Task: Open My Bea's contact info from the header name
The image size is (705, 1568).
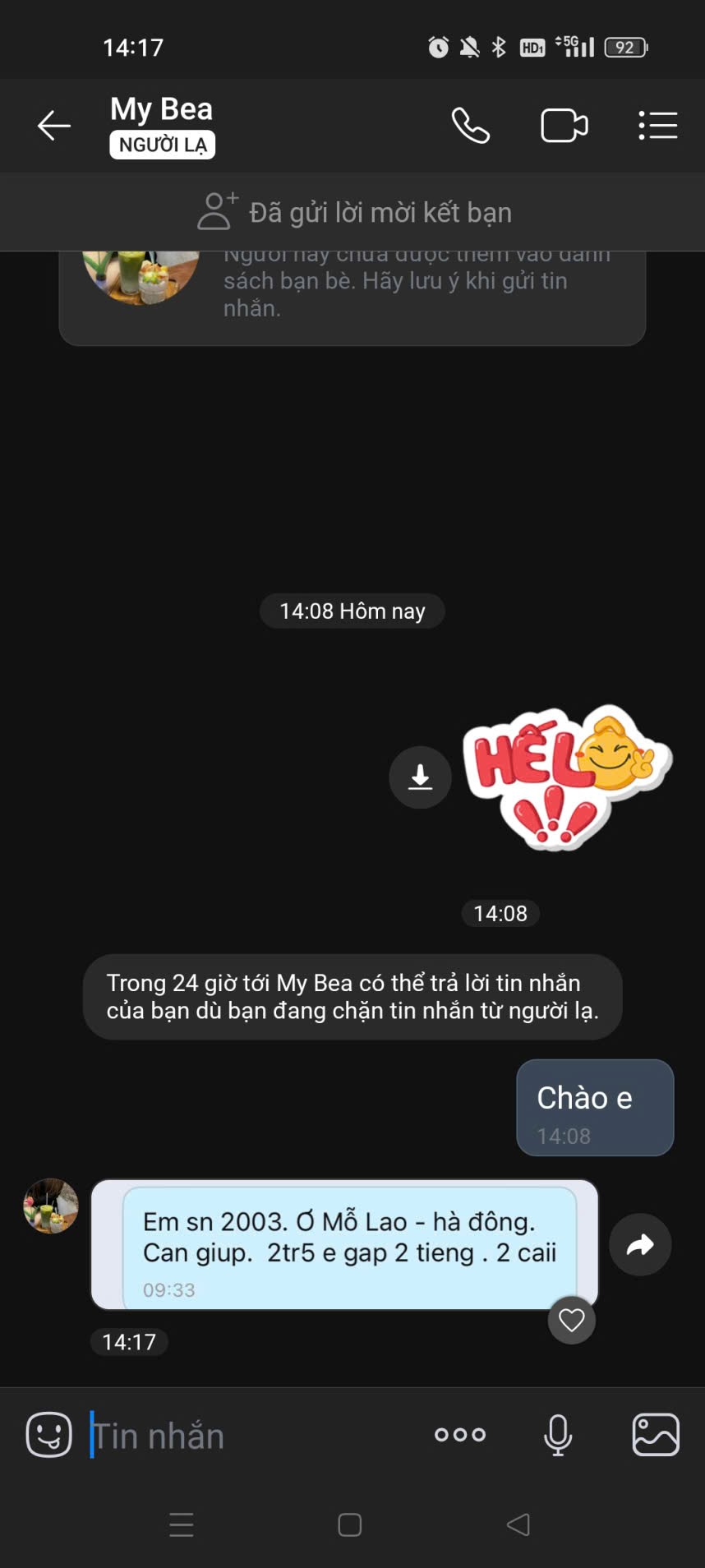Action: tap(162, 109)
